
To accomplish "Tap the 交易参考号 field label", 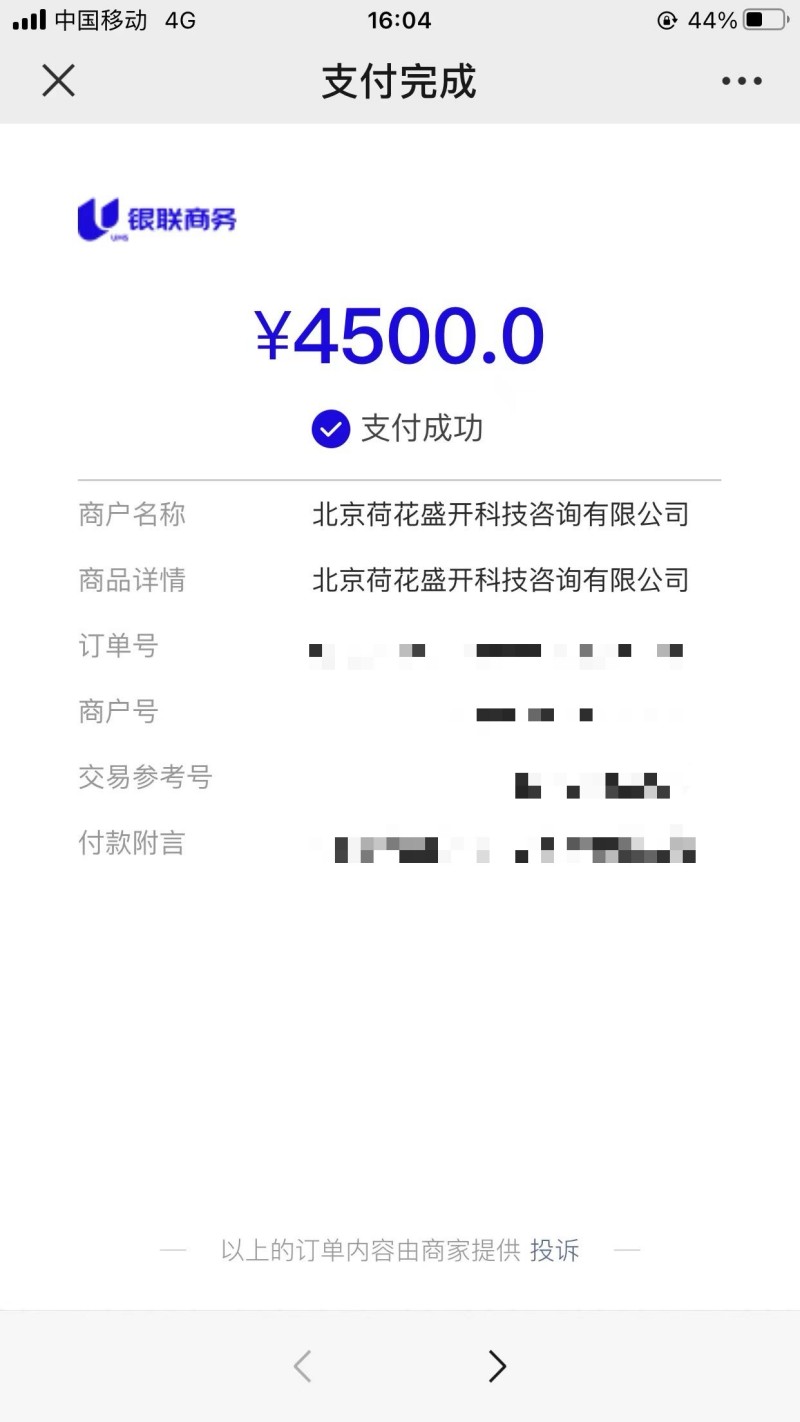I will coord(145,778).
